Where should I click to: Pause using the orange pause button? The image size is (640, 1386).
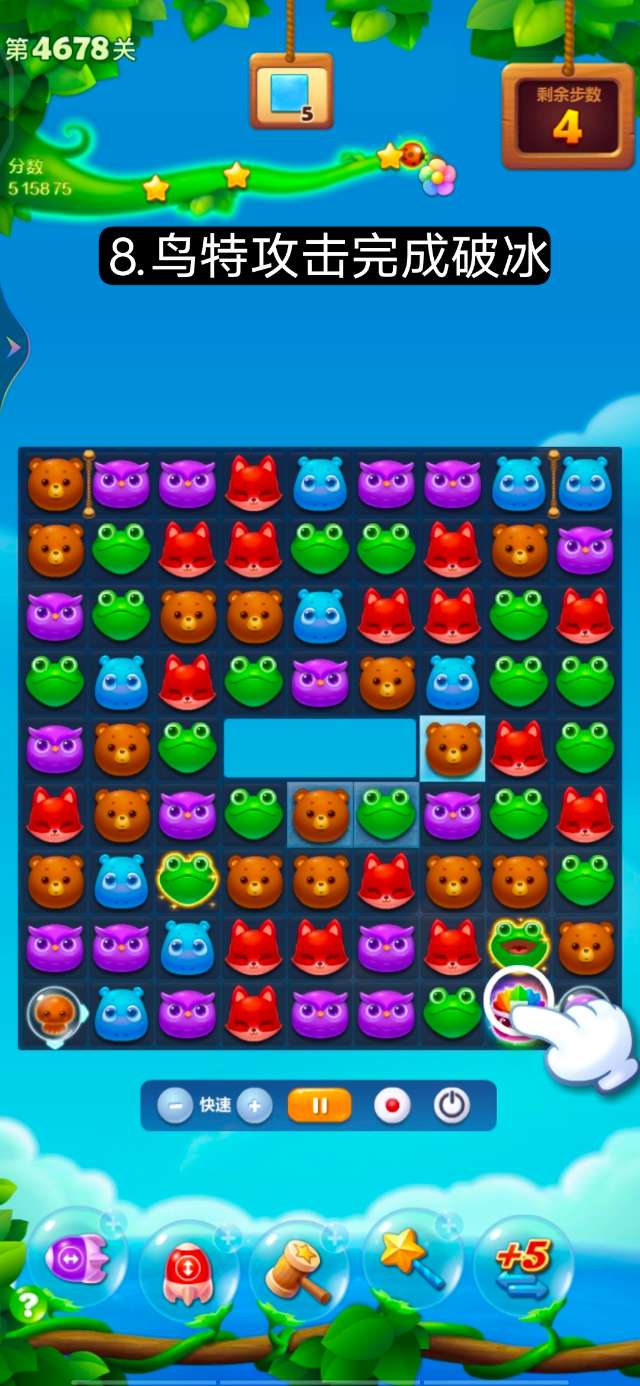pos(320,1106)
